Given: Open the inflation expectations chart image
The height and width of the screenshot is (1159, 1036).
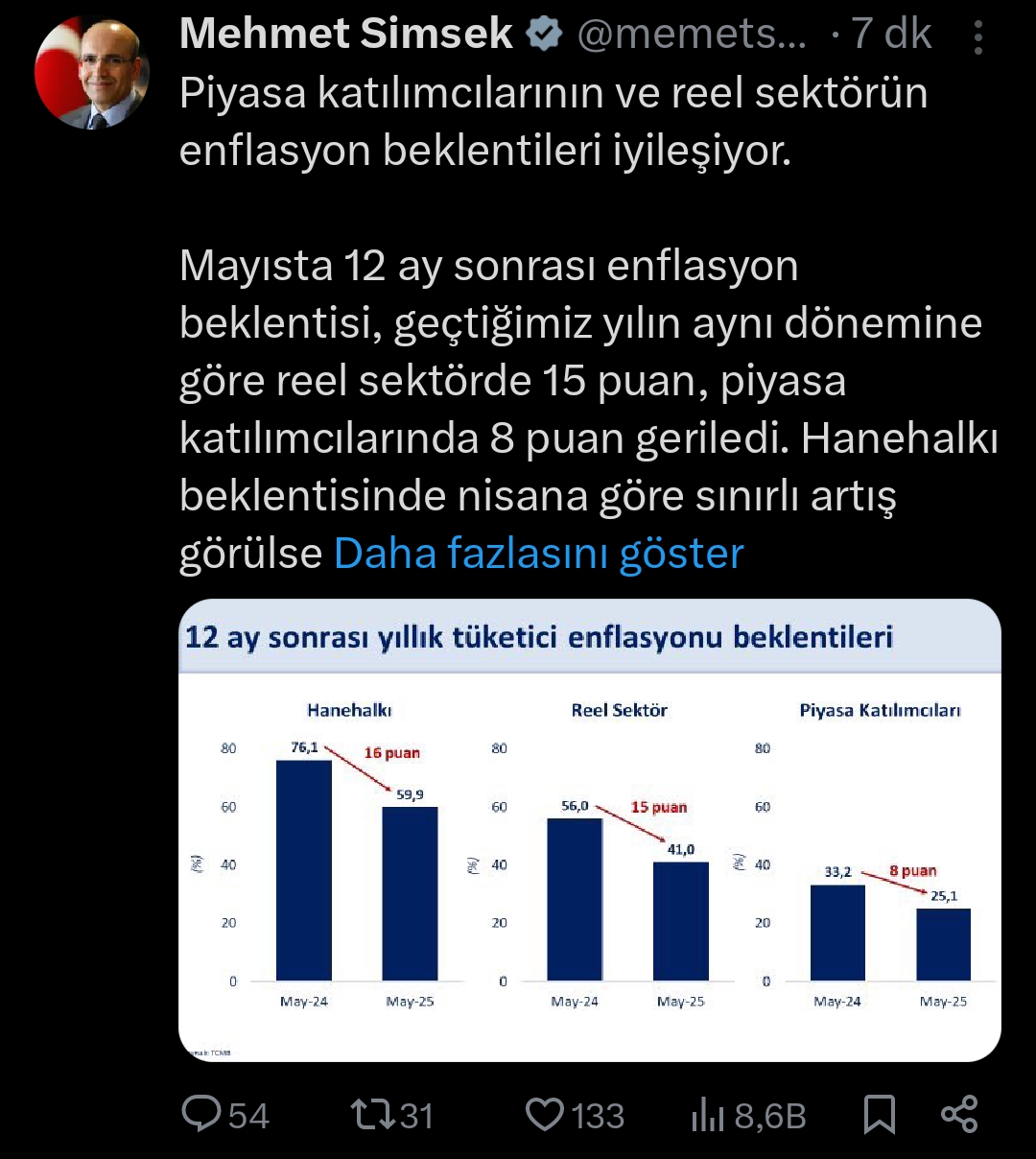Looking at the screenshot, I should click(x=589, y=830).
